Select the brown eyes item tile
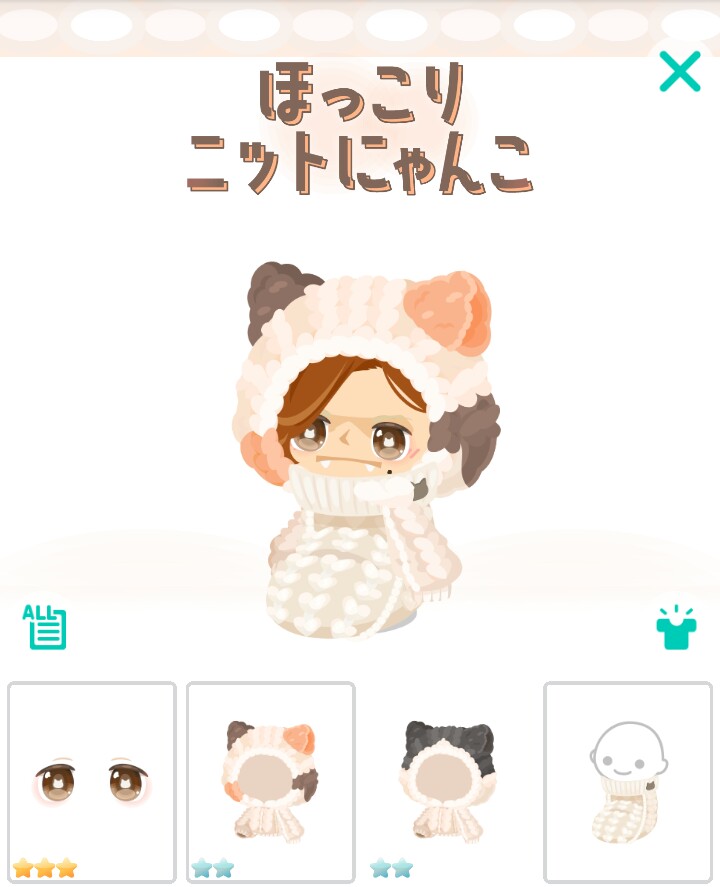The width and height of the screenshot is (720, 887). [92, 781]
